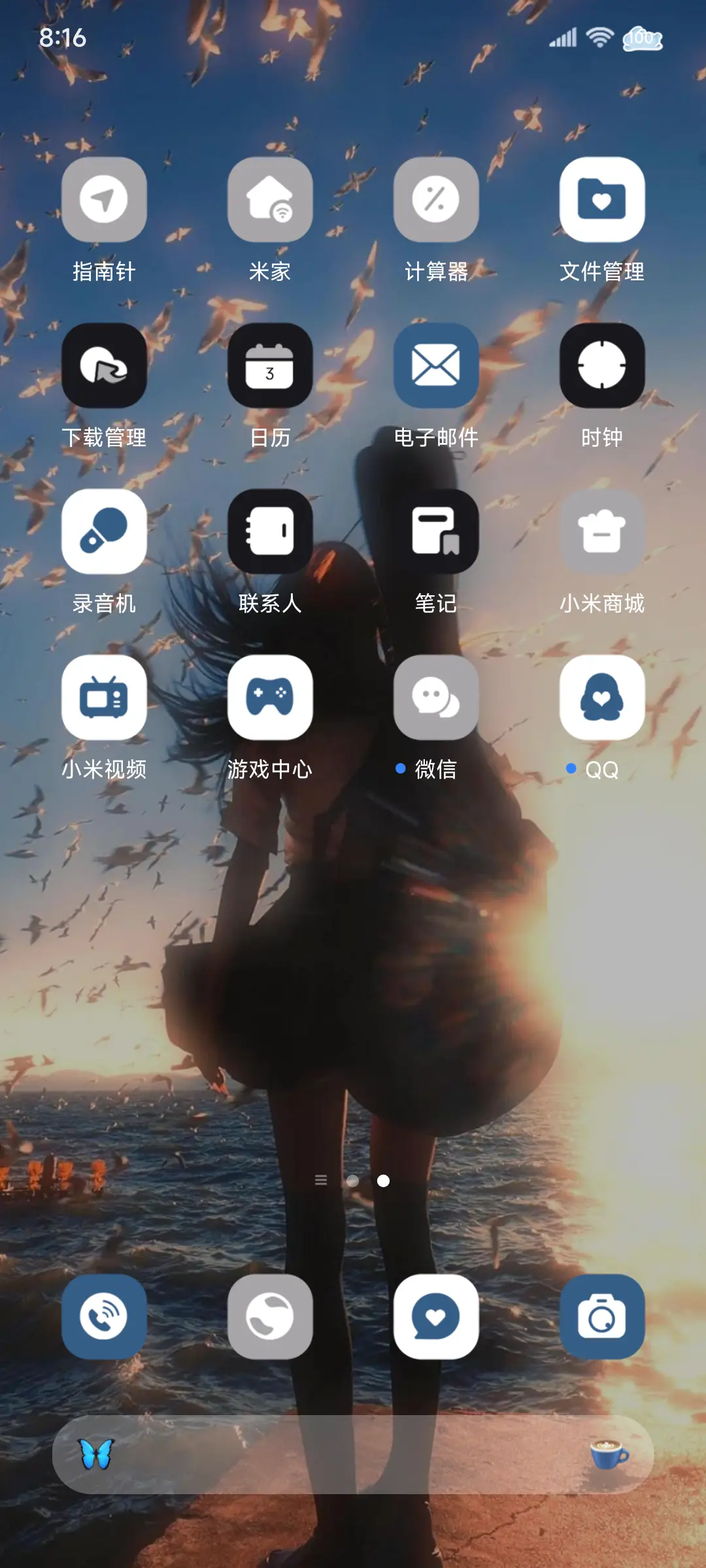Image resolution: width=706 pixels, height=1568 pixels.
Task: Open the 下载管理 download manager
Action: tap(105, 366)
